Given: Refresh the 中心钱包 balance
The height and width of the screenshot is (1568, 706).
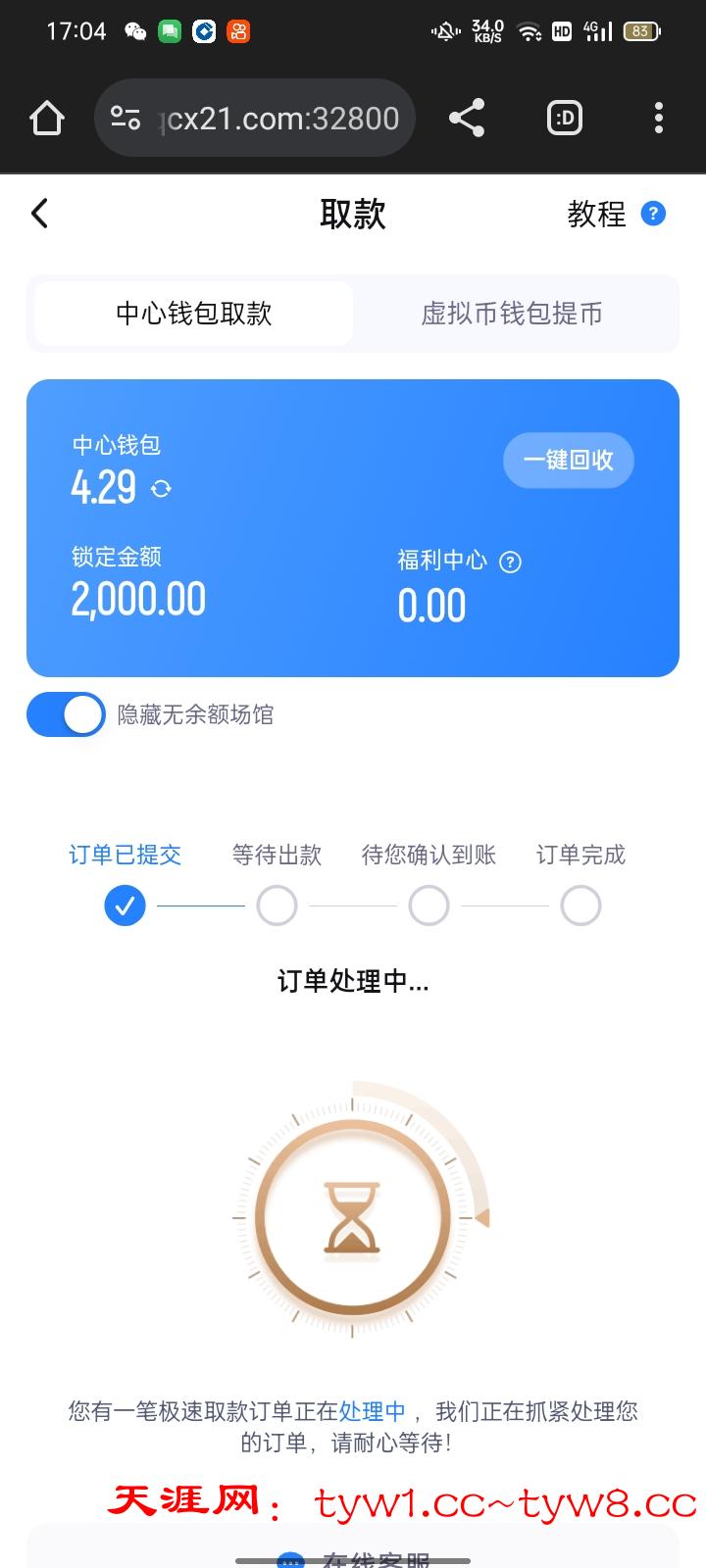Looking at the screenshot, I should coord(162,489).
